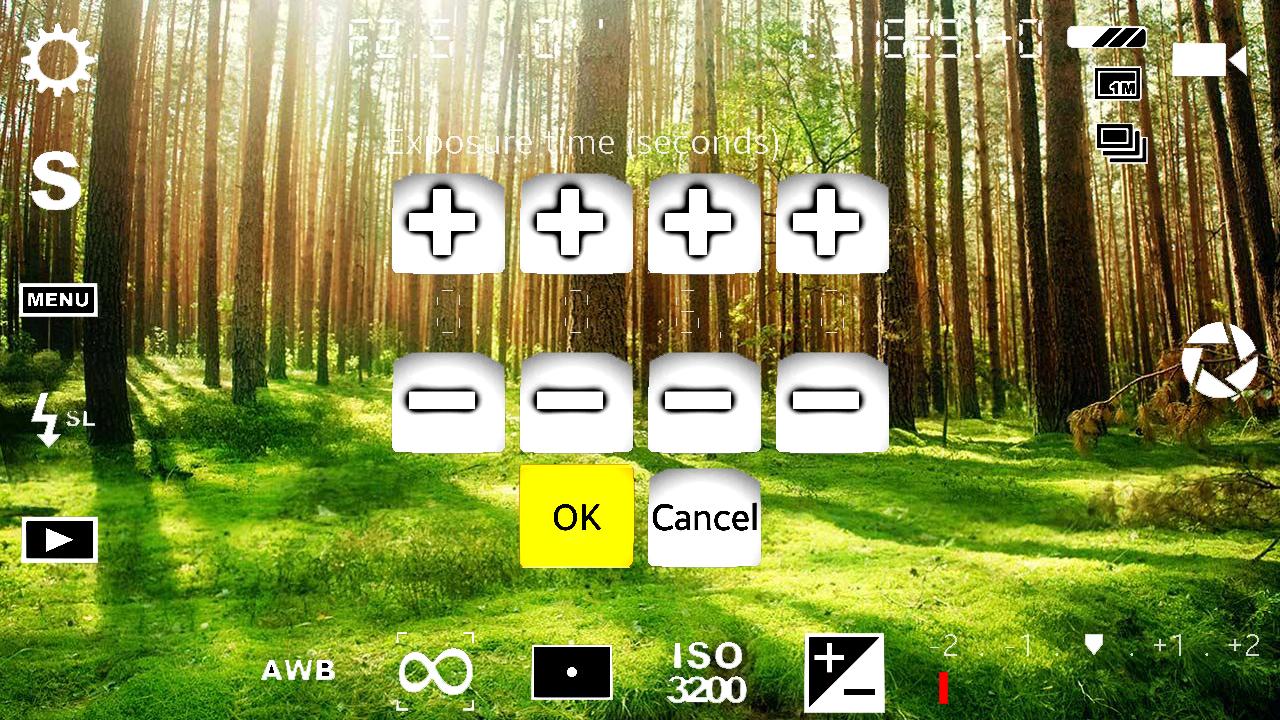Open the infinity focus mode

[435, 671]
